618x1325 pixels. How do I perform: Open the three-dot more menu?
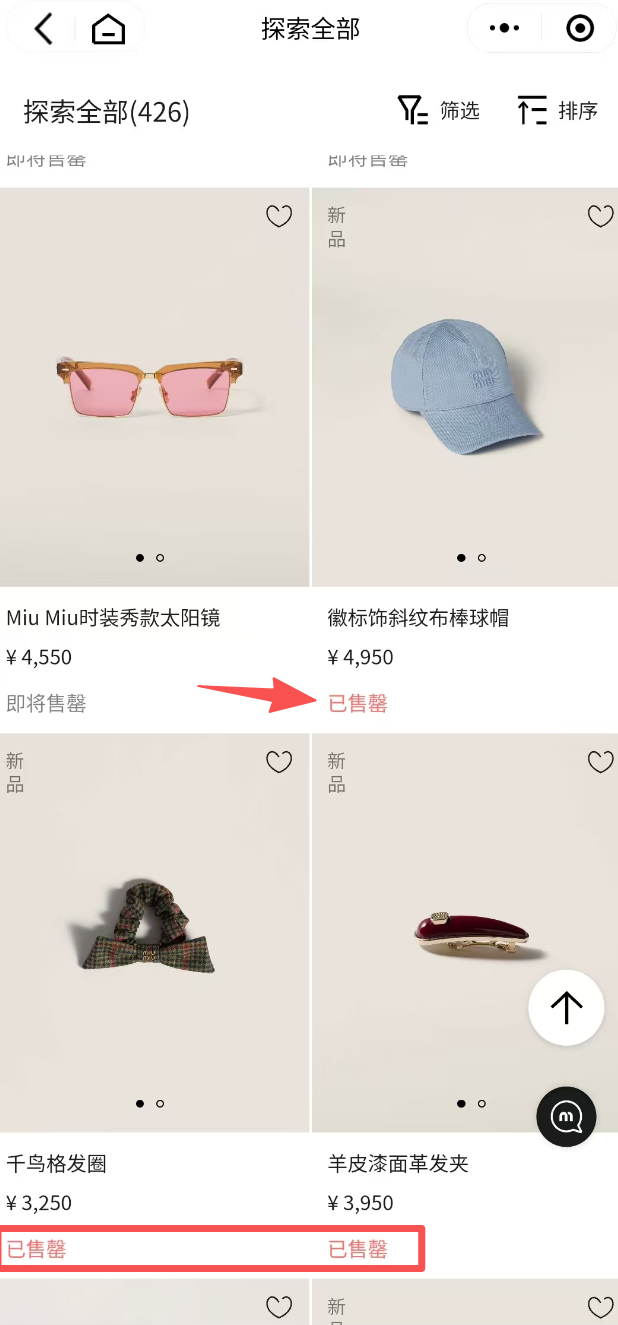pyautogui.click(x=505, y=29)
